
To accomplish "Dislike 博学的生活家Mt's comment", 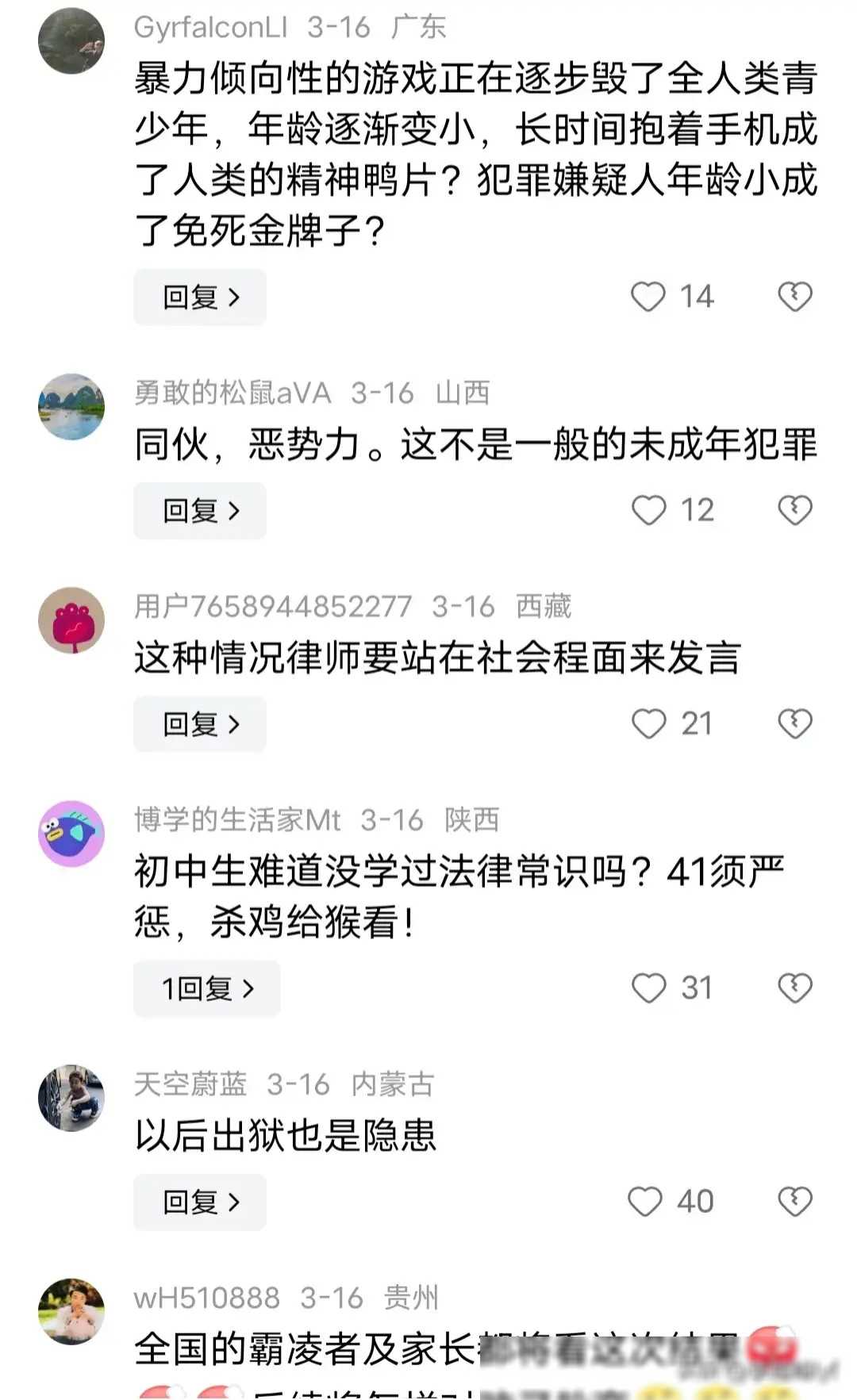I will click(x=794, y=988).
